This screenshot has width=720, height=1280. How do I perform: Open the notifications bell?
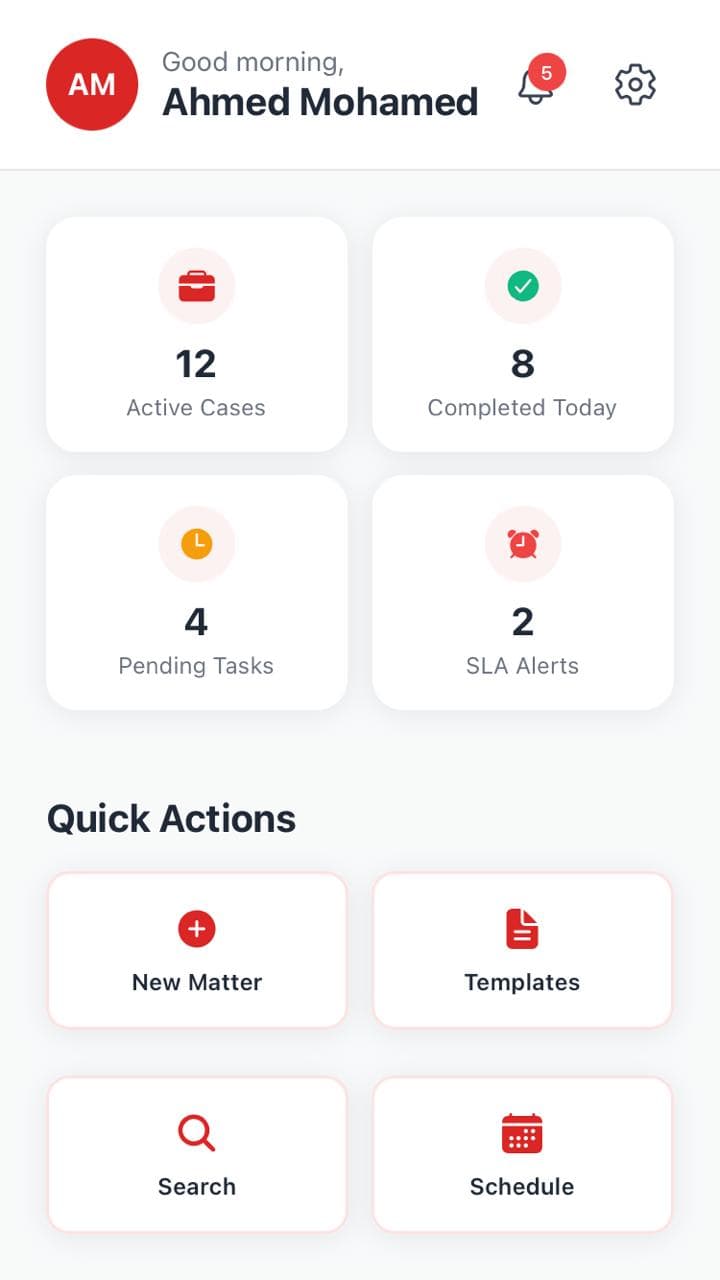click(537, 86)
